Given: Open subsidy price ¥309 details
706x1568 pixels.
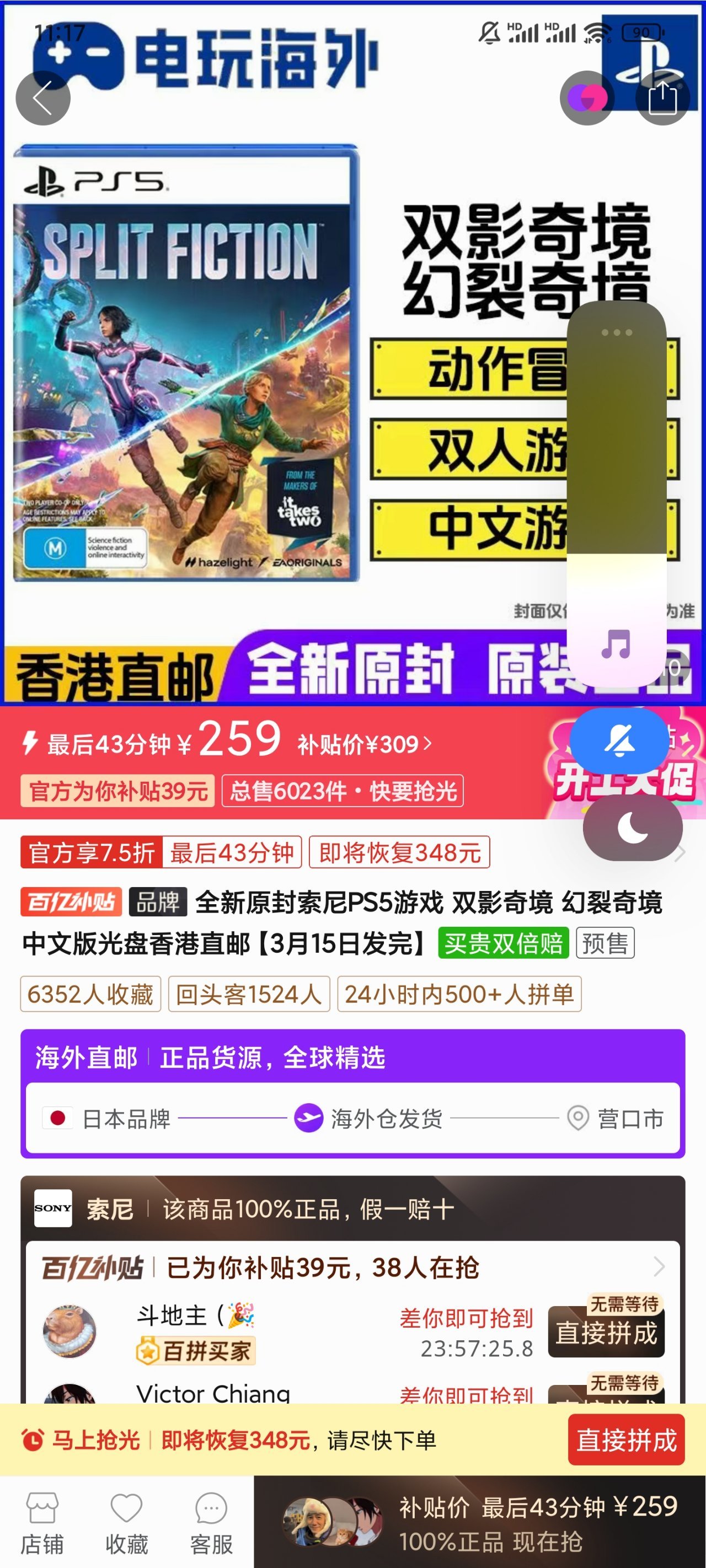Looking at the screenshot, I should click(364, 744).
